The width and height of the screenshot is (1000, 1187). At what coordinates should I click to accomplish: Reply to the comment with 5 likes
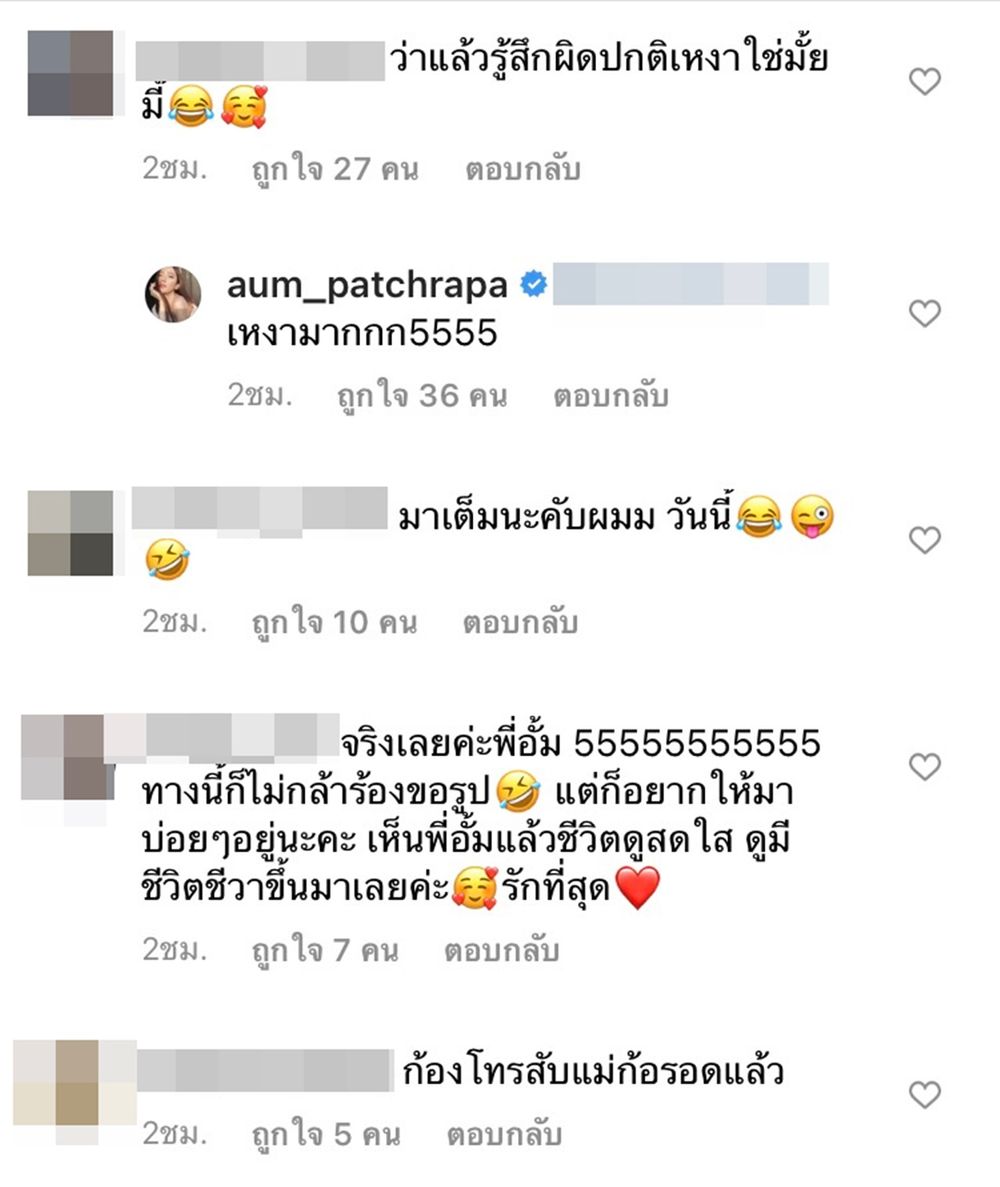pyautogui.click(x=504, y=1135)
